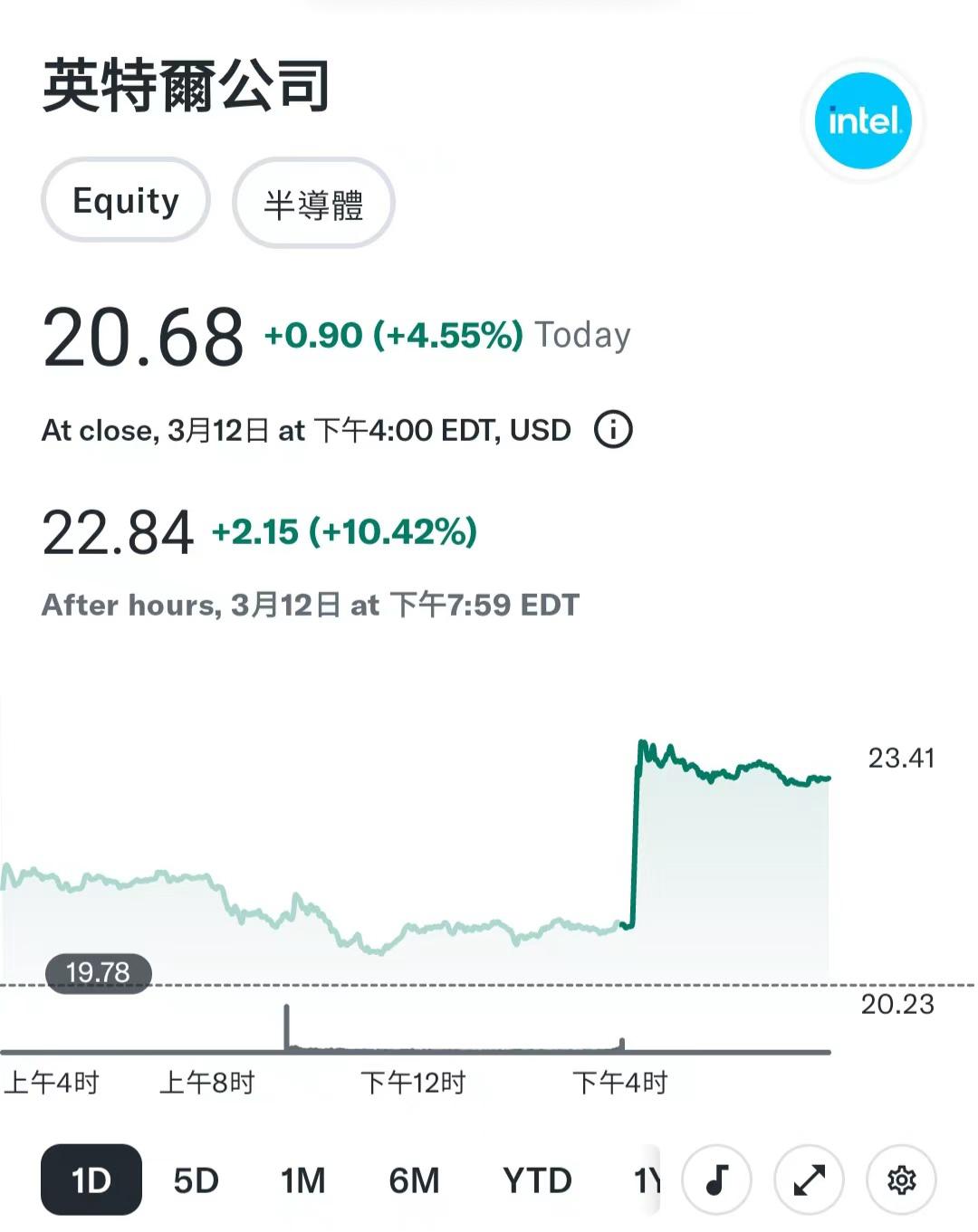Open the 半導體 sector chip

tap(313, 203)
